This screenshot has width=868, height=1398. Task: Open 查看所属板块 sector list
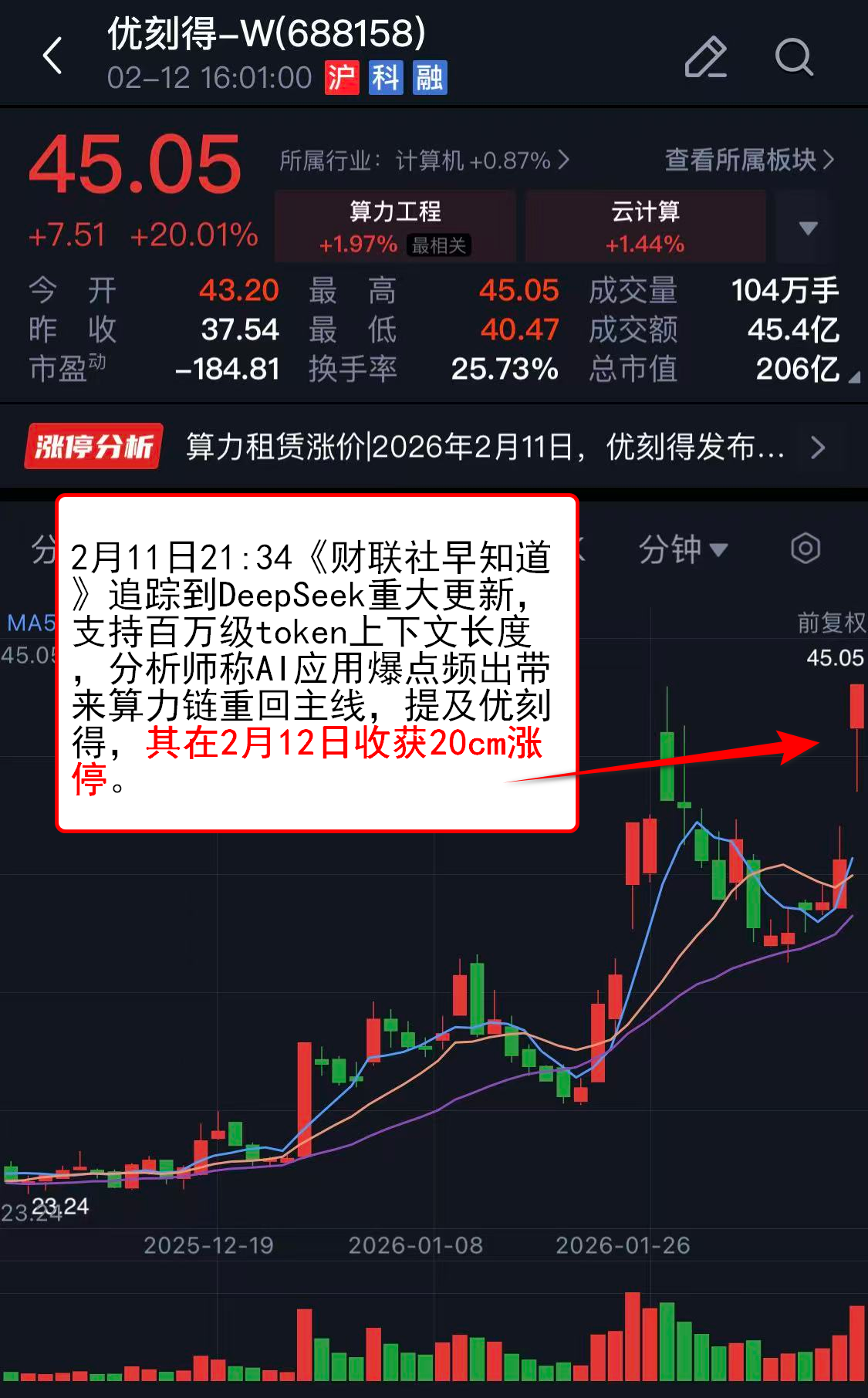[748, 160]
